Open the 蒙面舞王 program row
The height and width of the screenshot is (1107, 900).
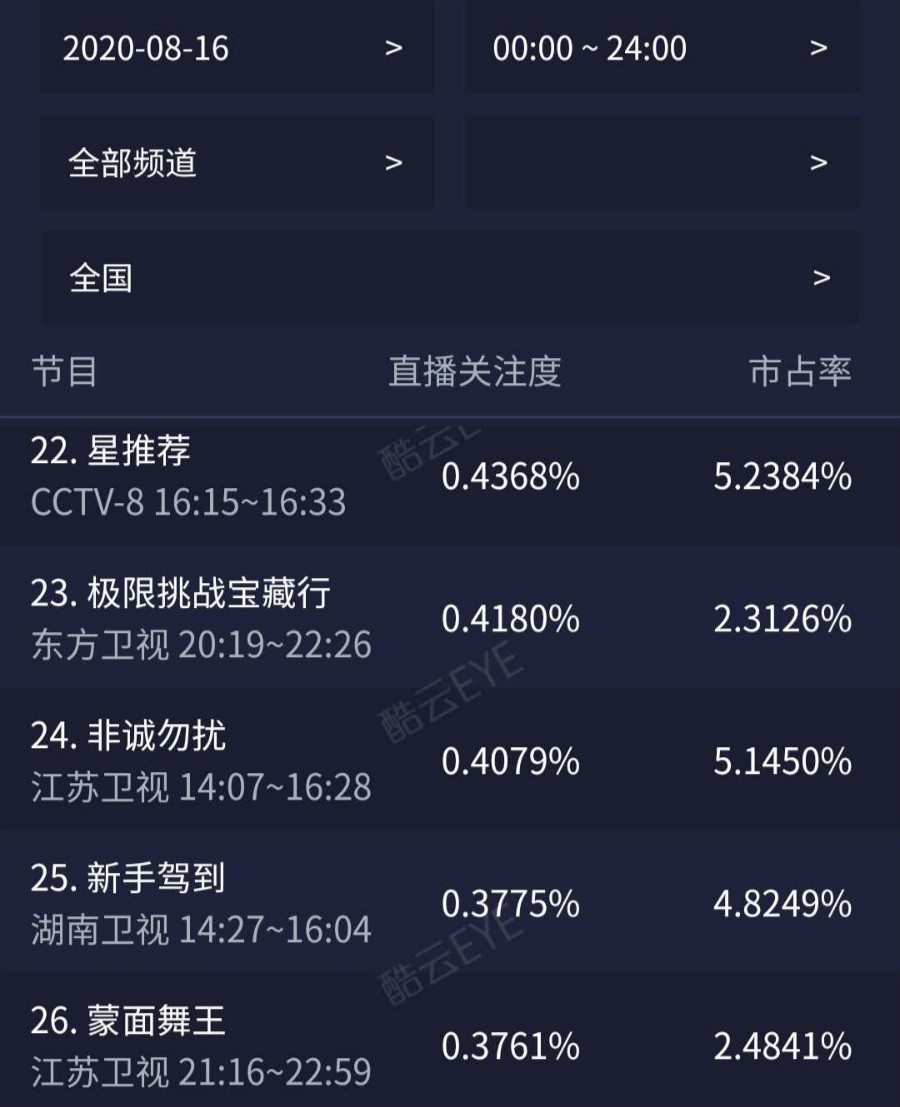click(450, 1045)
